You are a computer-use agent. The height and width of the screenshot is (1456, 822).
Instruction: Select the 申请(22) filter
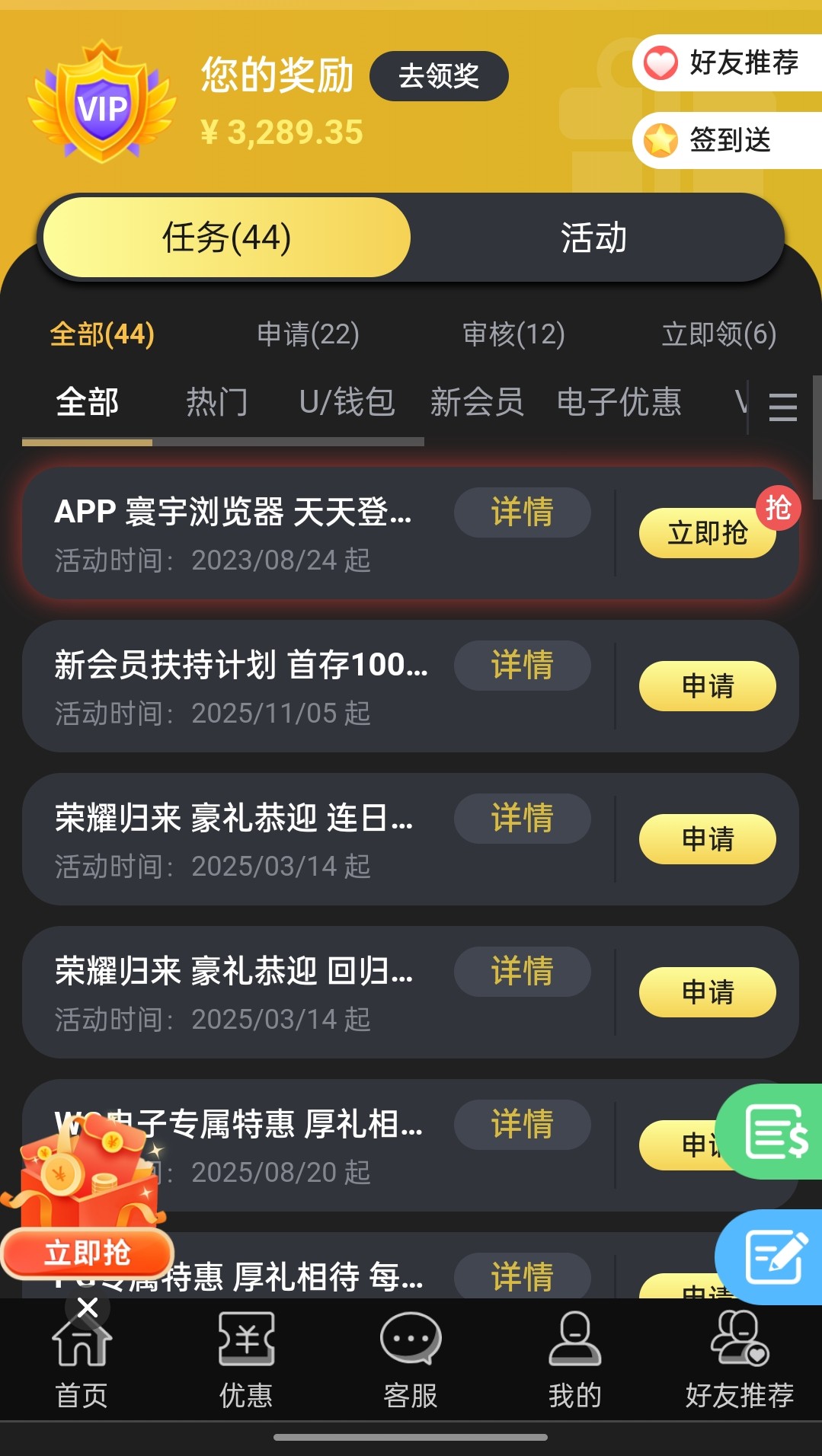[x=308, y=334]
